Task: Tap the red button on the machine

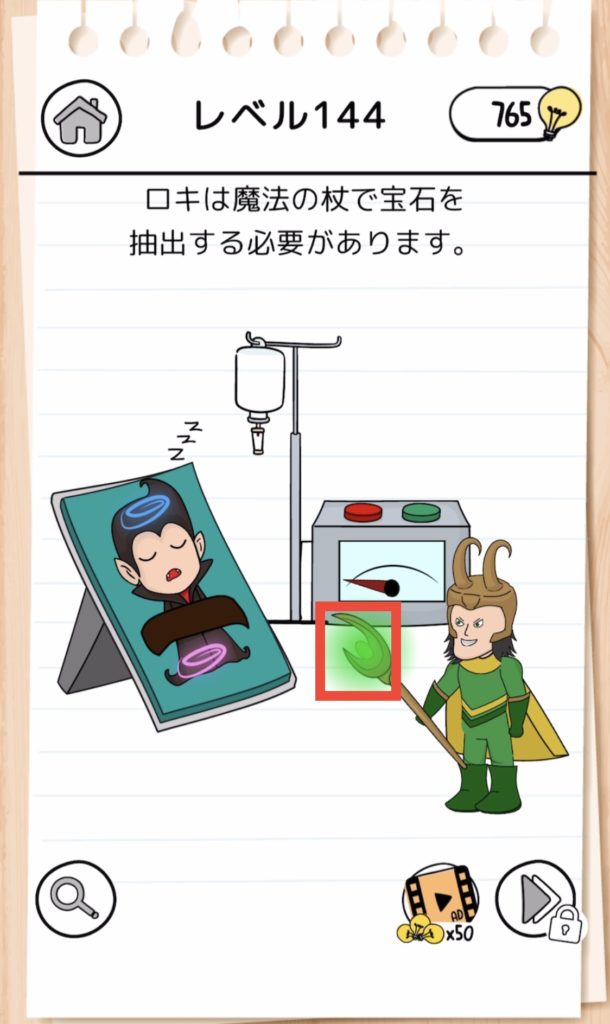Action: click(x=362, y=513)
